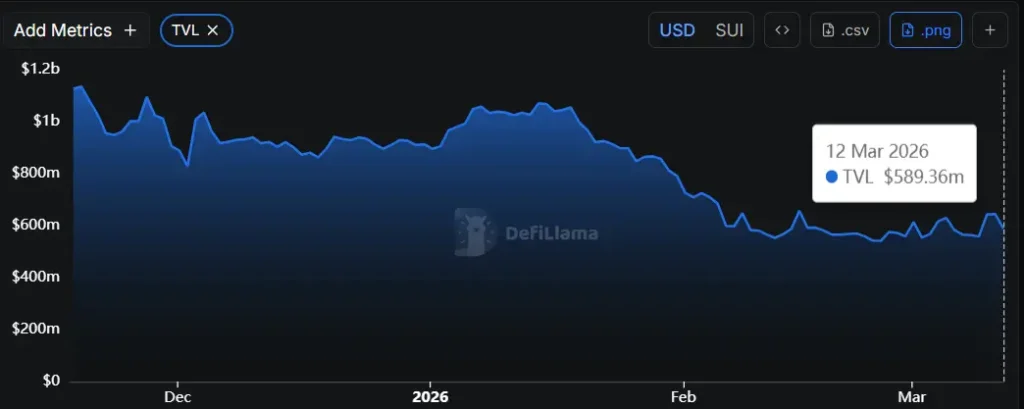Tap the plus button beside .png
Screen dimensions: 1024x409
coord(990,30)
